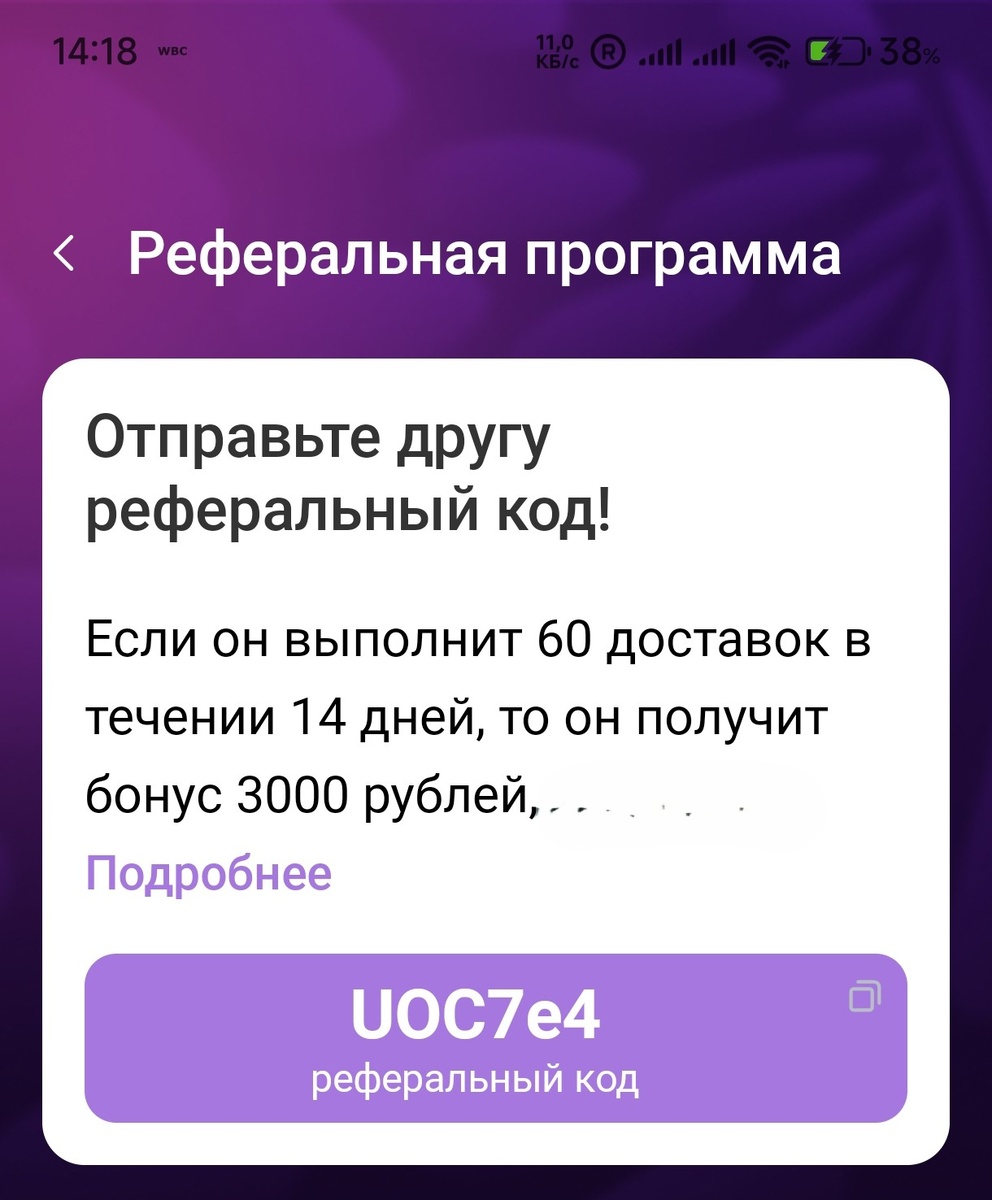Tap the clock showing 14:18
992x1200 pixels.
click(95, 48)
